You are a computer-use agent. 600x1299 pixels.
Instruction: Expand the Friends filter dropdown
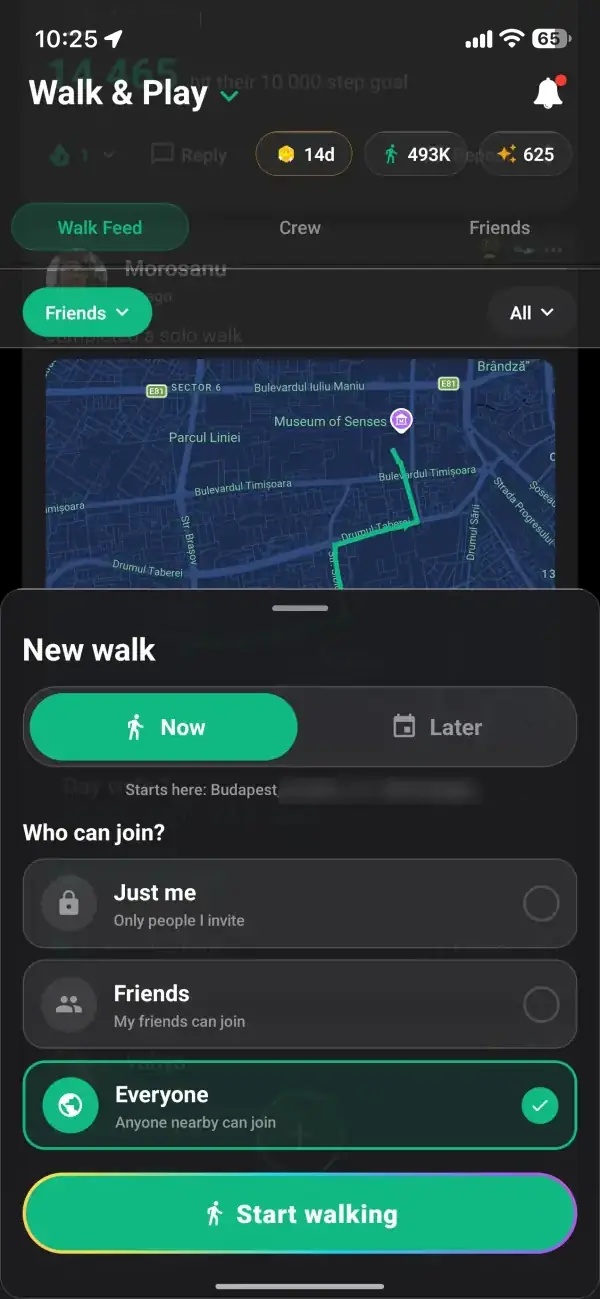(87, 313)
